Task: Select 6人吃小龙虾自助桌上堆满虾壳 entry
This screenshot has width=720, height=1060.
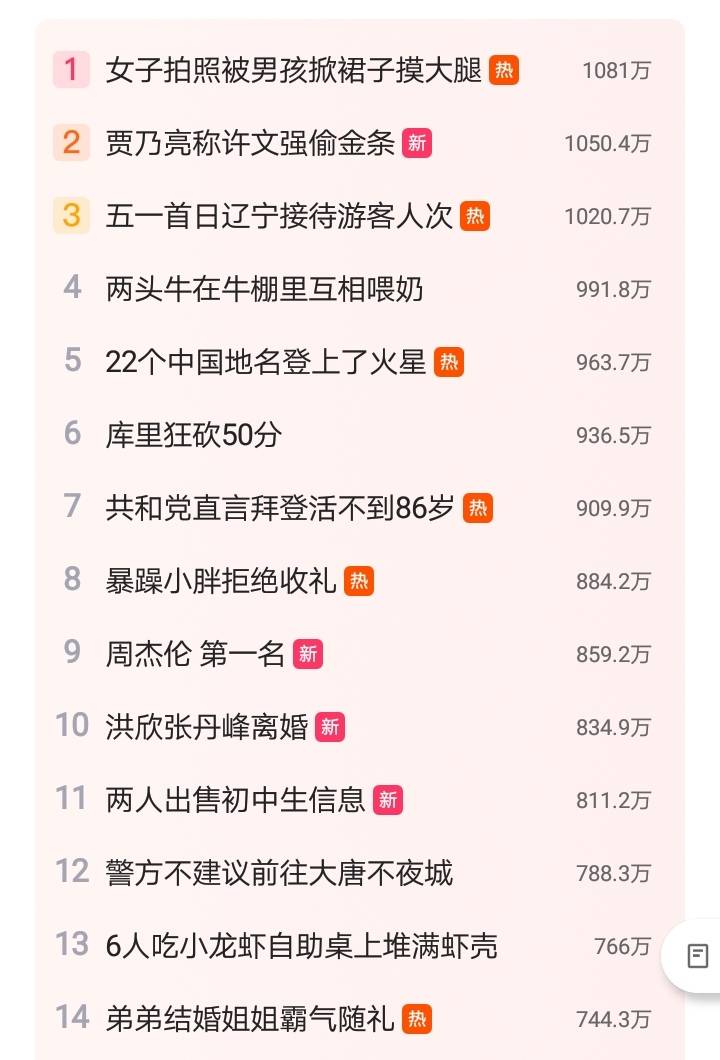Action: click(x=301, y=945)
